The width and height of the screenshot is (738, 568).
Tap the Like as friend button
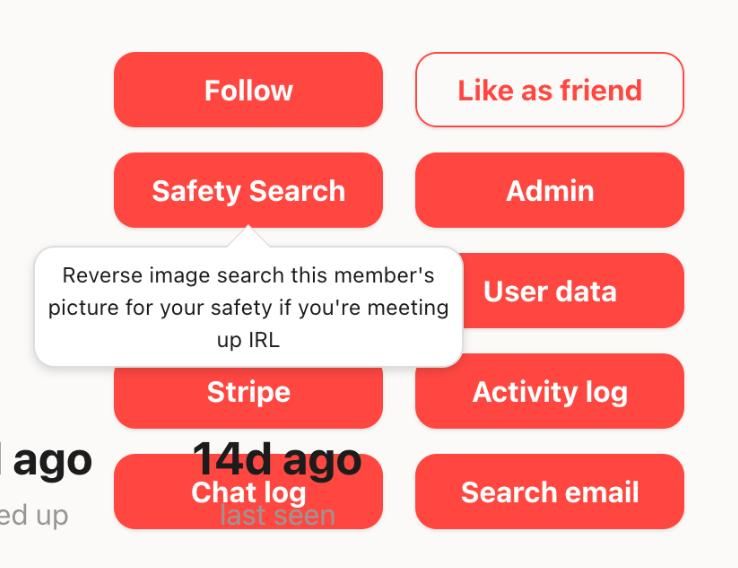549,90
